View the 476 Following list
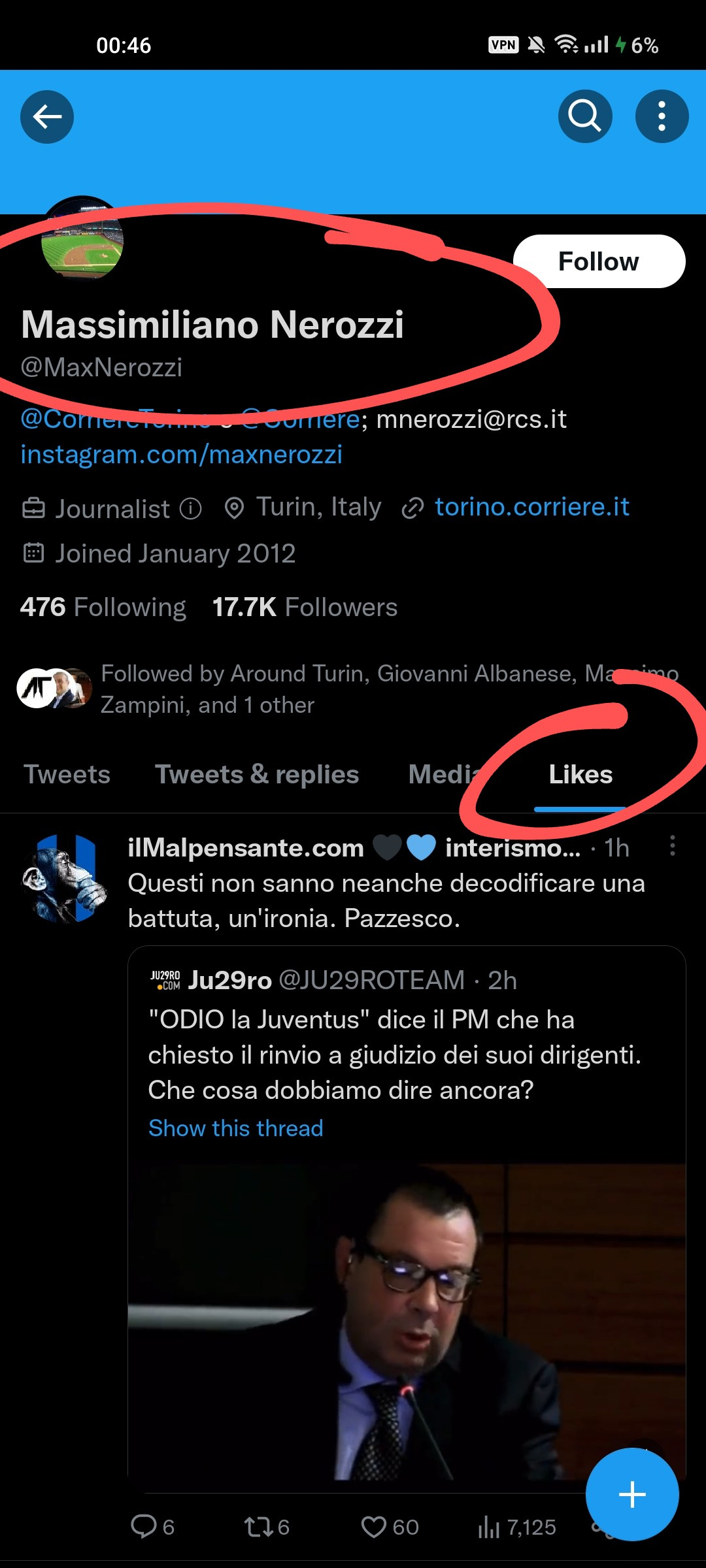 [103, 607]
